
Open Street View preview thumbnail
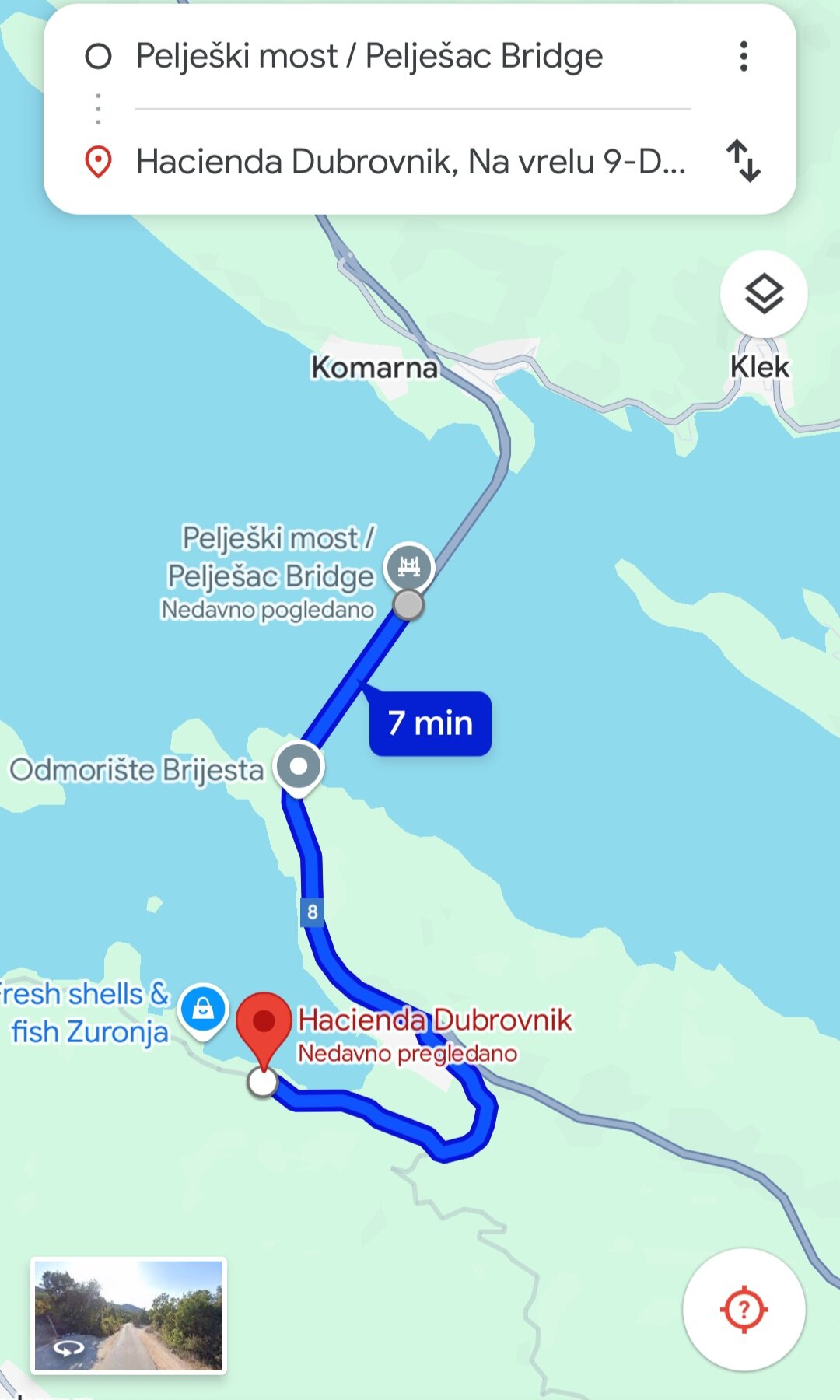click(129, 1315)
